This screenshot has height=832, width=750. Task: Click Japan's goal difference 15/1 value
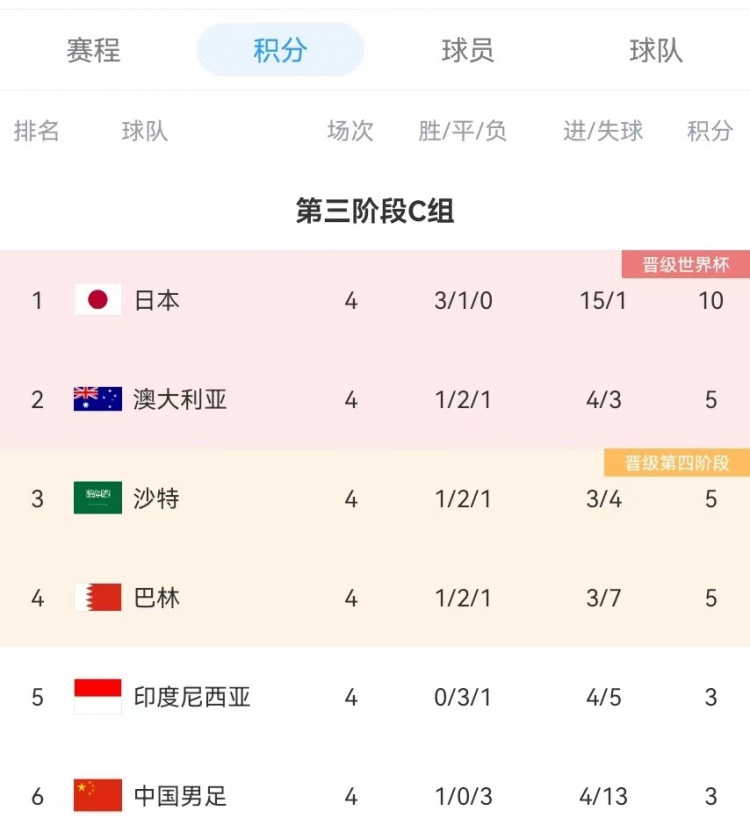click(x=602, y=299)
